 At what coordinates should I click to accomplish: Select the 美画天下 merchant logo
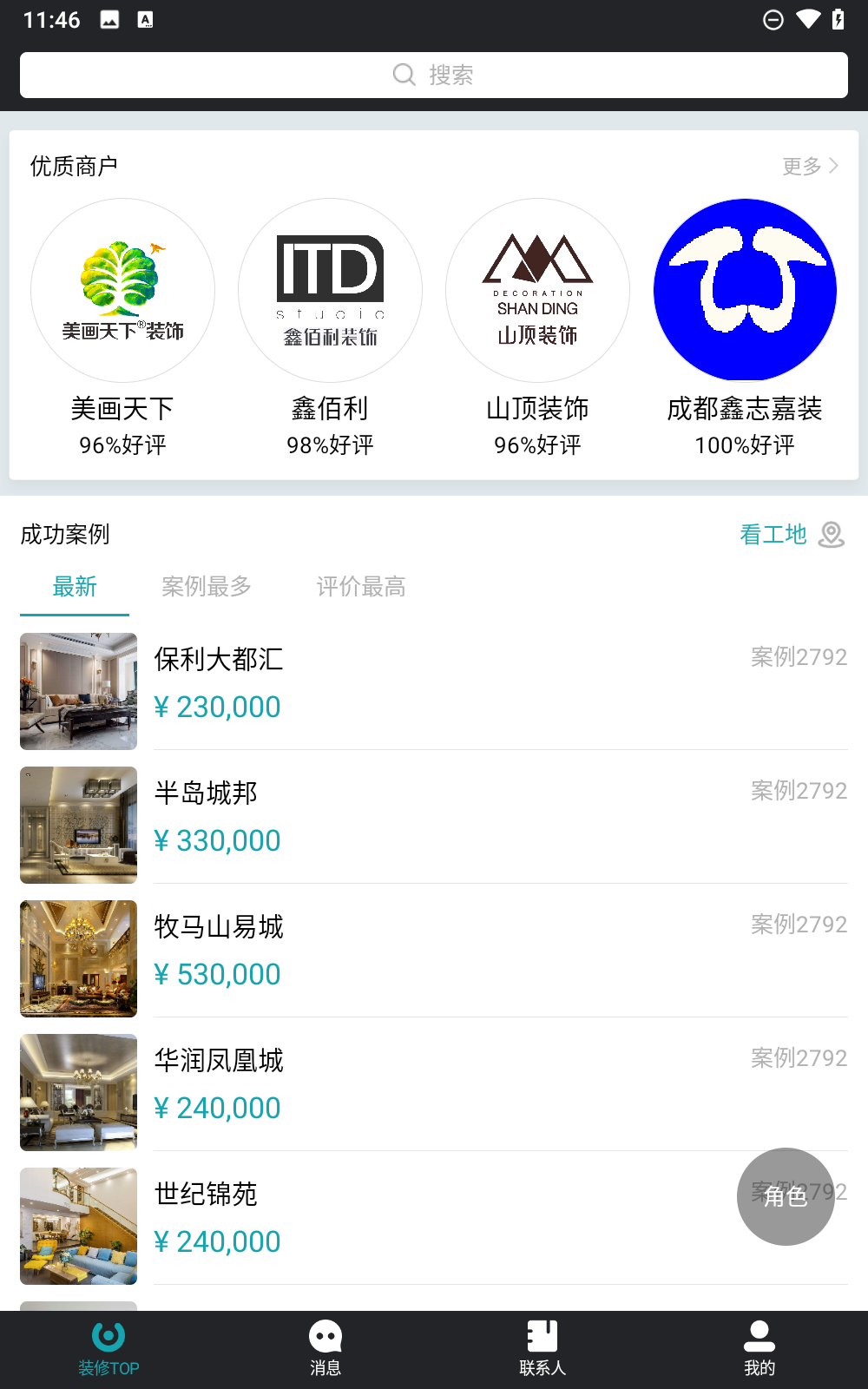pos(122,290)
